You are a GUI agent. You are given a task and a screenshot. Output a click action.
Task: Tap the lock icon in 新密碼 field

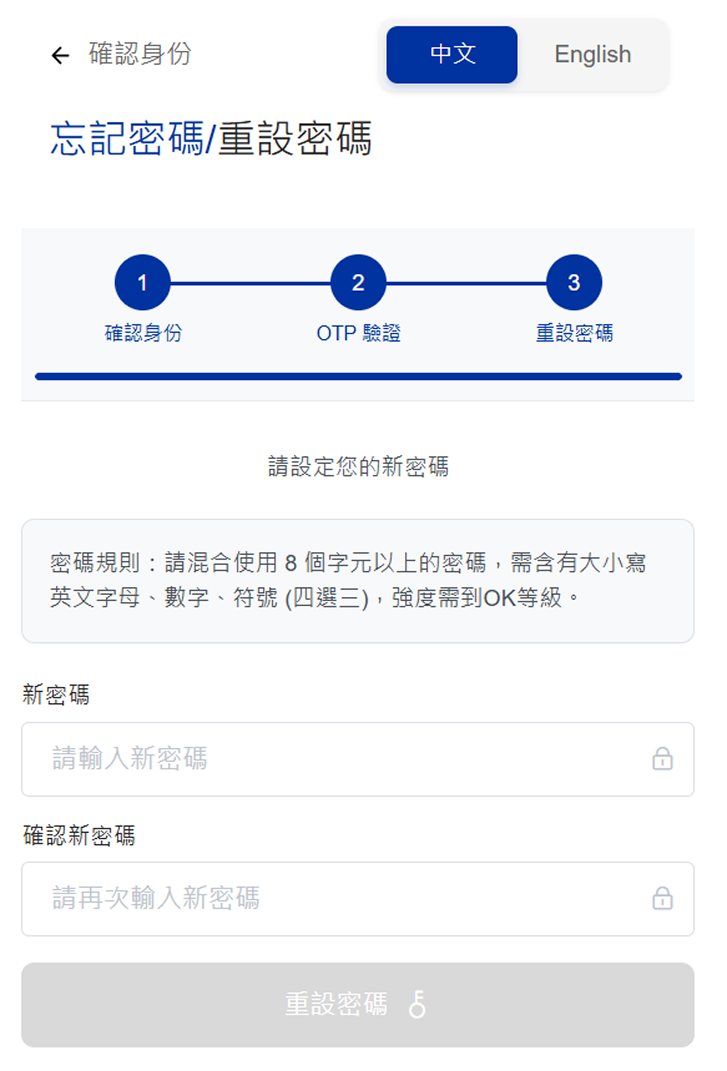tap(662, 759)
